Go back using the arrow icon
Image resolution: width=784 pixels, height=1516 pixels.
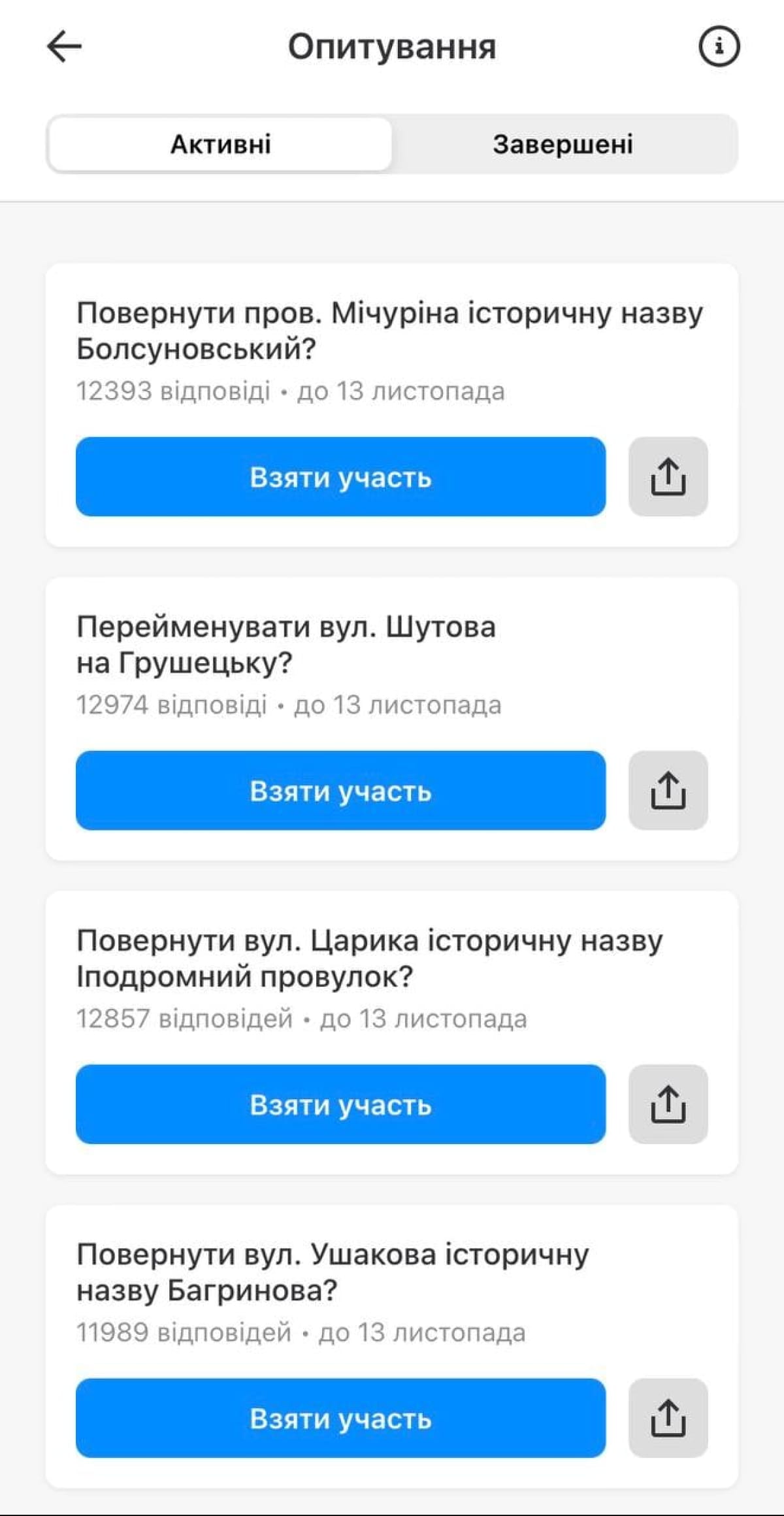click(64, 46)
